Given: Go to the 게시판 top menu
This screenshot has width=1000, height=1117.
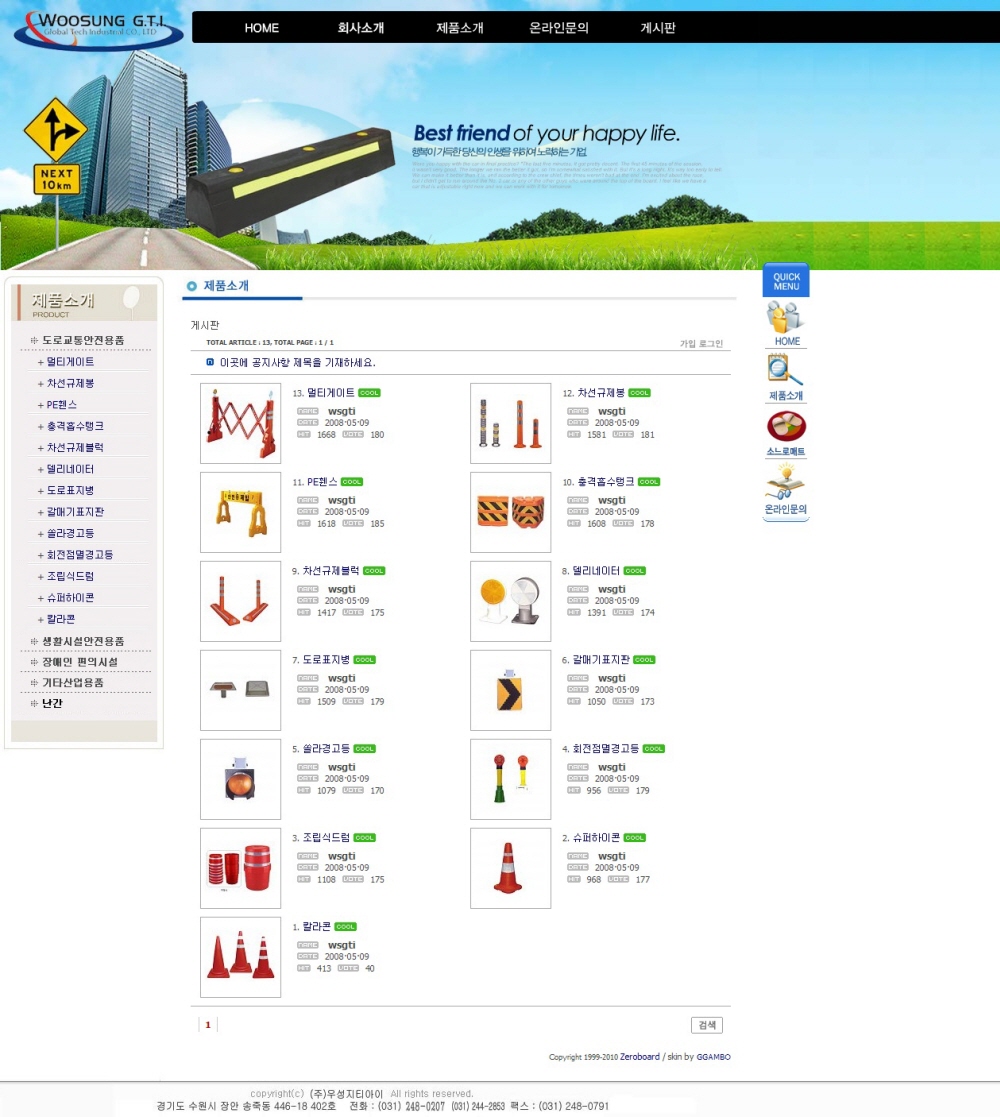Looking at the screenshot, I should tap(658, 28).
